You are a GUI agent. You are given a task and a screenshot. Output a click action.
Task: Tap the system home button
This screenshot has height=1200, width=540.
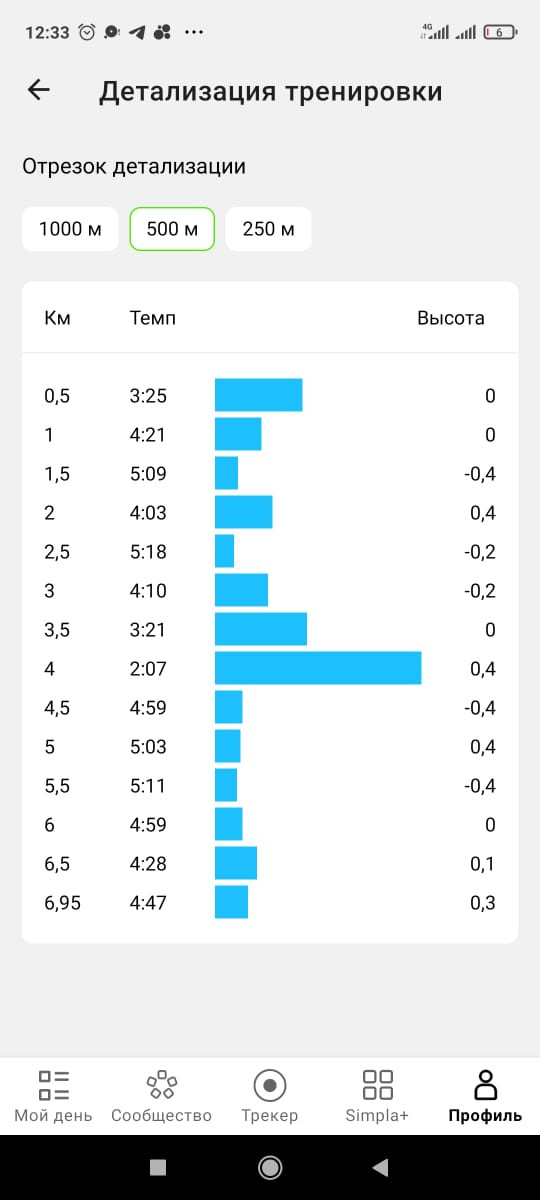(270, 1167)
